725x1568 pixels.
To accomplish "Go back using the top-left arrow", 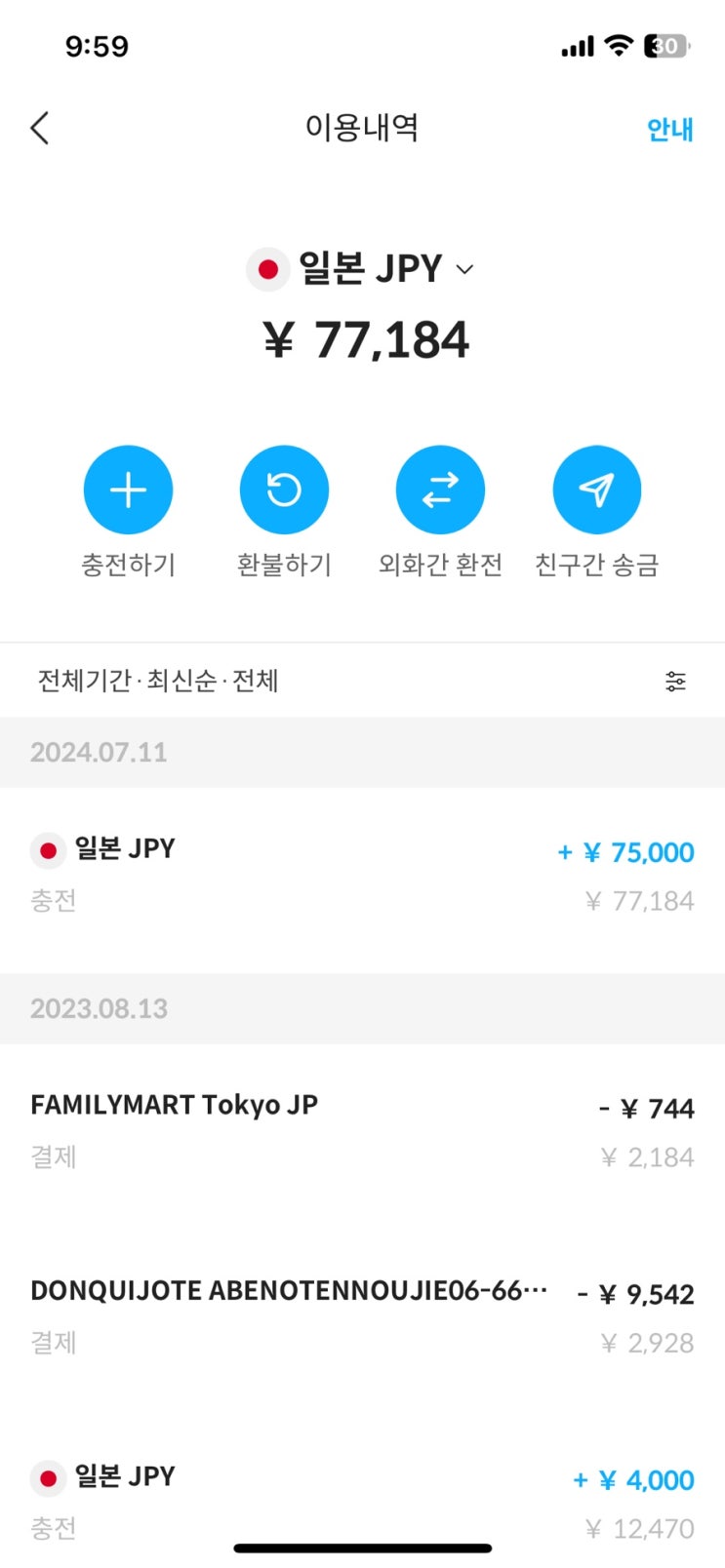I will pos(40,128).
